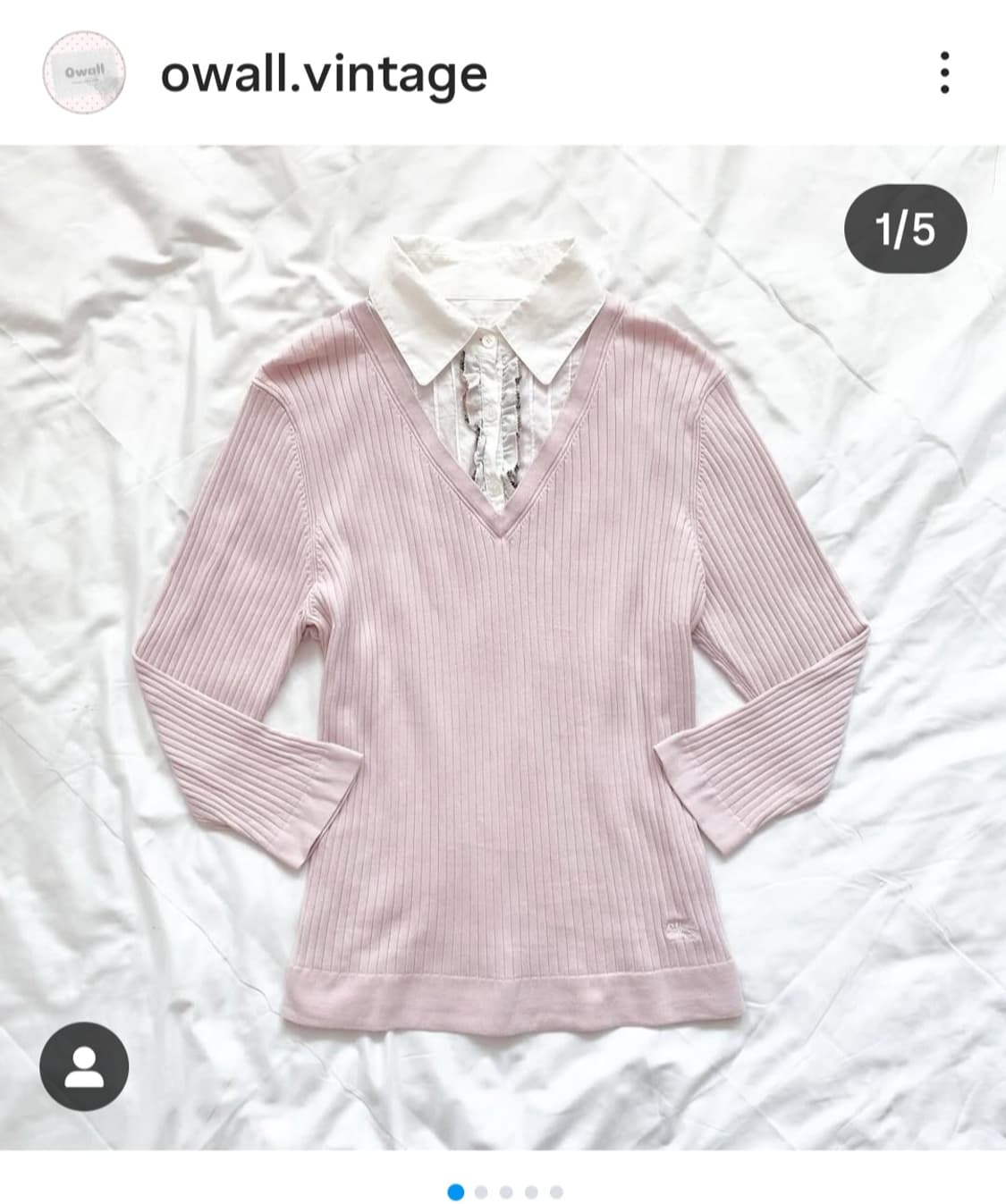Click the third carousel indicator dot
The height and width of the screenshot is (1204, 1006).
tap(504, 1191)
